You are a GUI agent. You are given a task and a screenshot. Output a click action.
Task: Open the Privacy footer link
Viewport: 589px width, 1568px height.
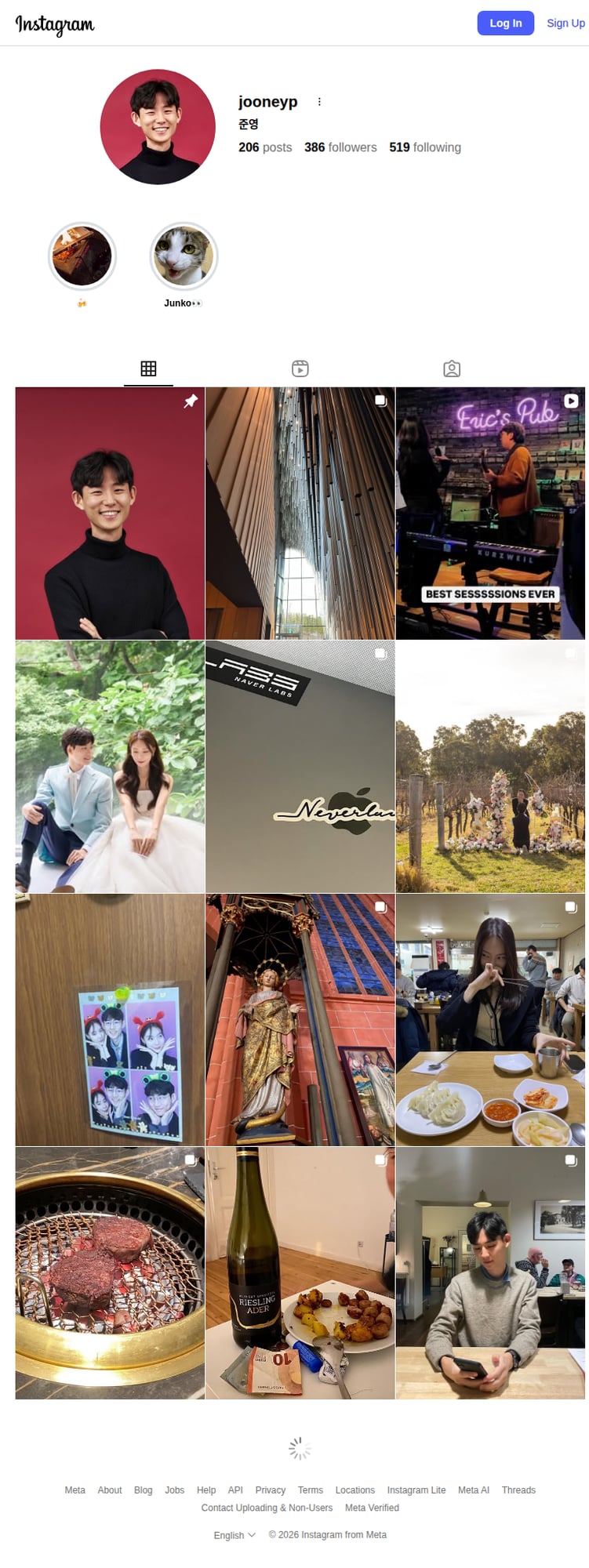coord(270,1490)
